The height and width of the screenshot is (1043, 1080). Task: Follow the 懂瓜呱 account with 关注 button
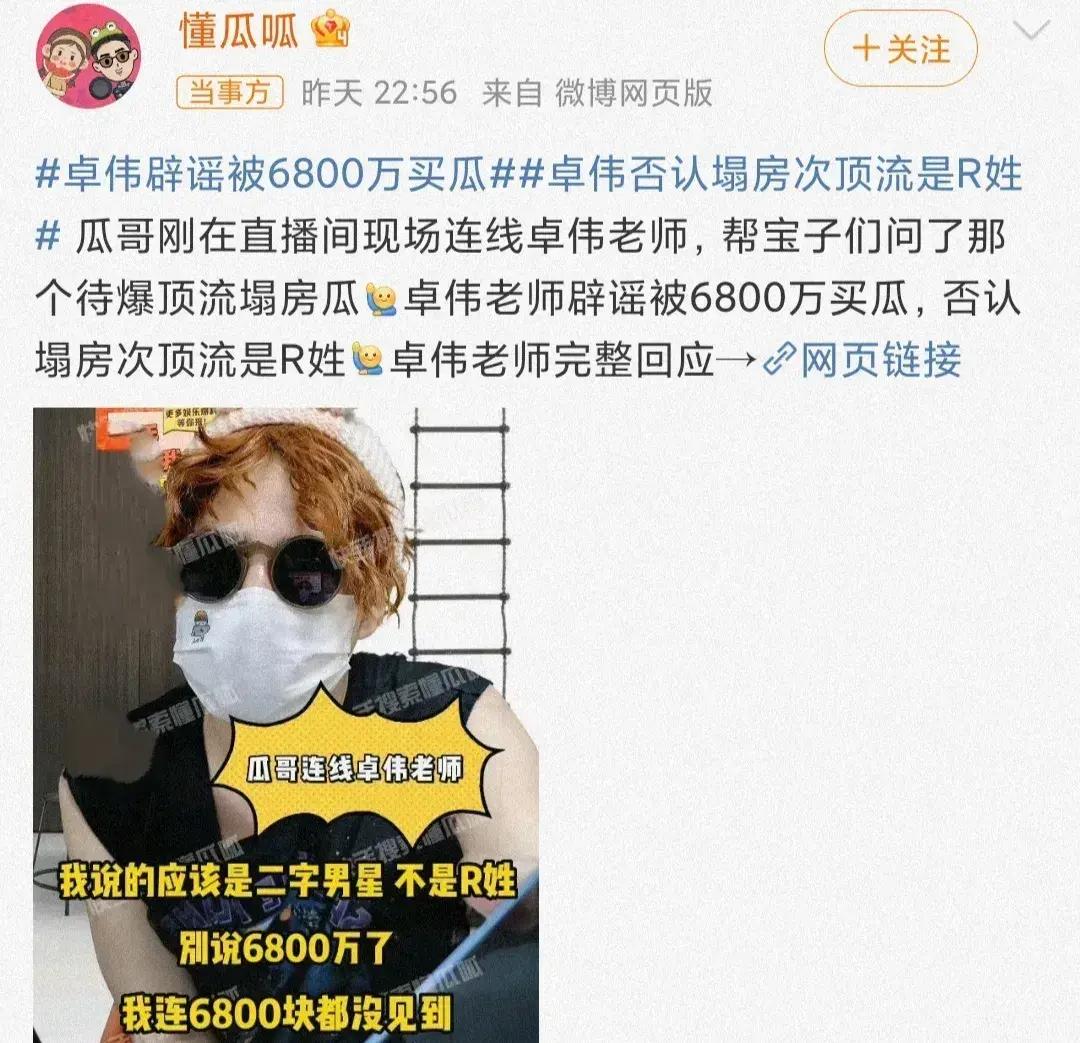coord(900,49)
